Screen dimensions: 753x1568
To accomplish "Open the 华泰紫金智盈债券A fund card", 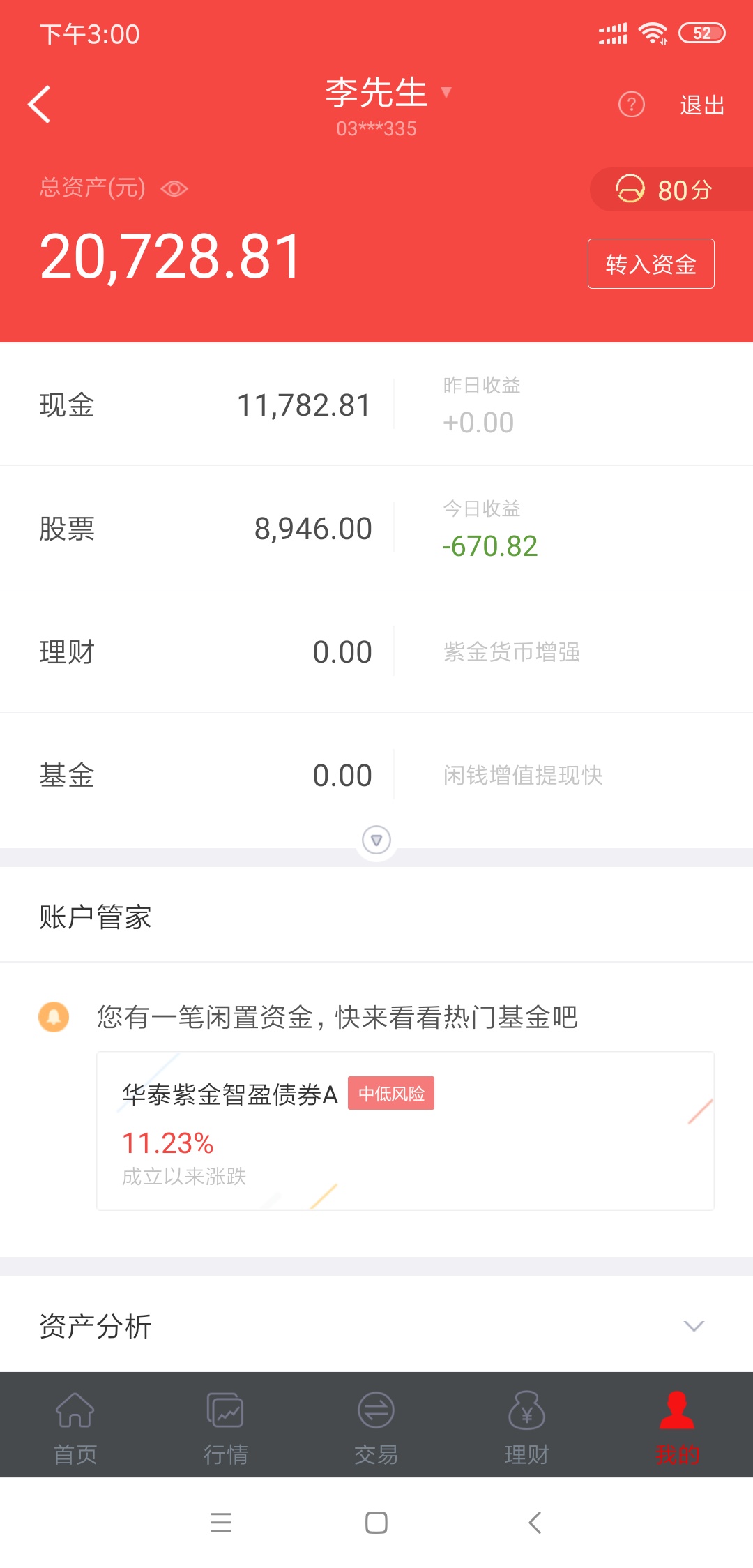I will (x=405, y=1131).
